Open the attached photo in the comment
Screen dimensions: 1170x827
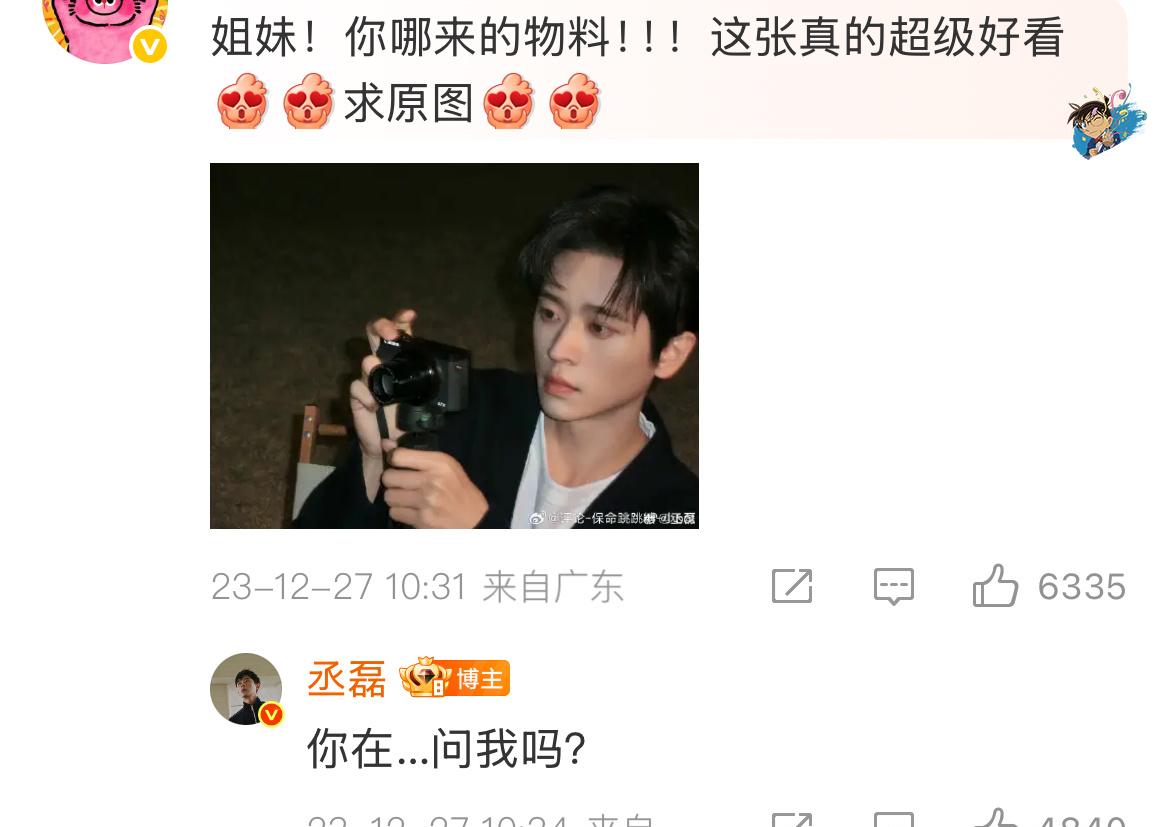pyautogui.click(x=454, y=345)
